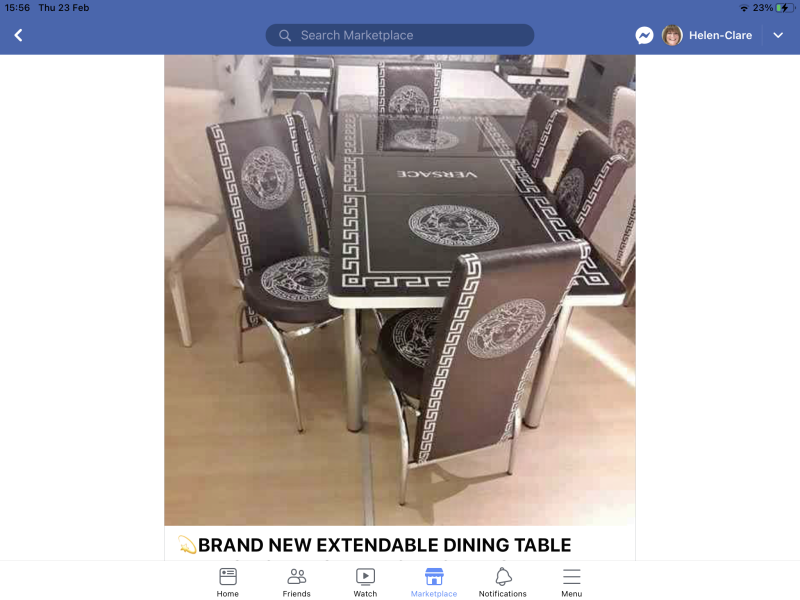View the dining table listing photo
The image size is (800, 600).
pyautogui.click(x=399, y=290)
